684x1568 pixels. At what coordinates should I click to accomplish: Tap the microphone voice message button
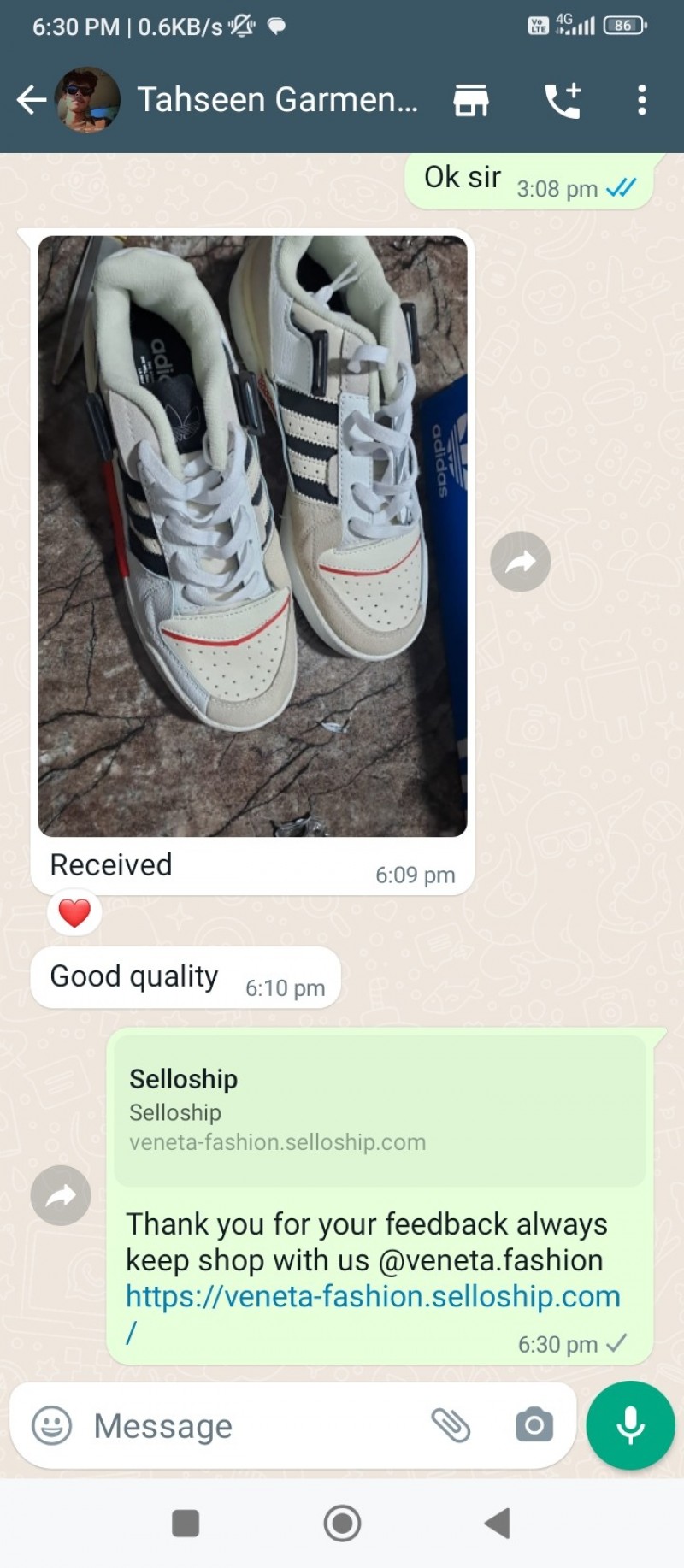tap(630, 1425)
